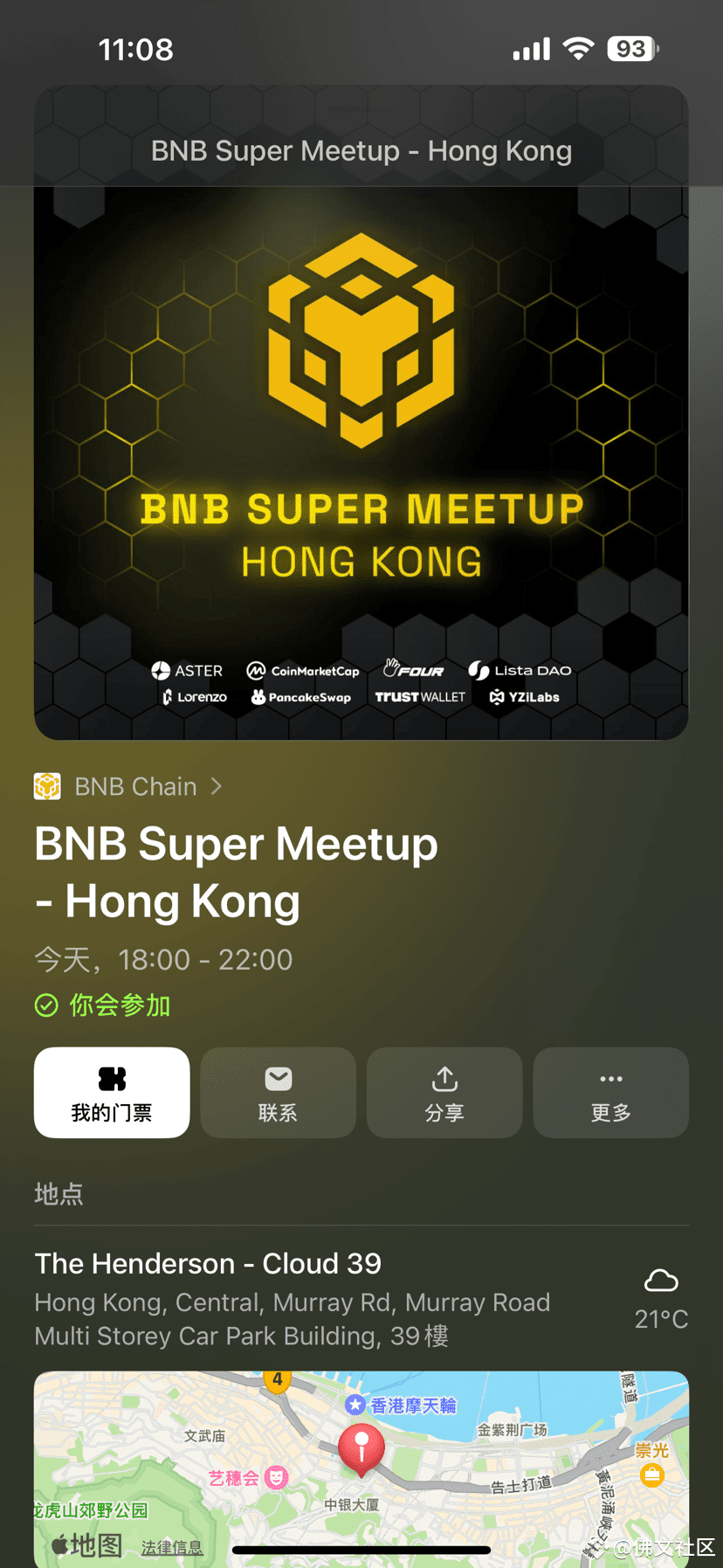This screenshot has width=723, height=1568.
Task: Tap the Wi-Fi icon in the status bar
Action: [x=578, y=49]
